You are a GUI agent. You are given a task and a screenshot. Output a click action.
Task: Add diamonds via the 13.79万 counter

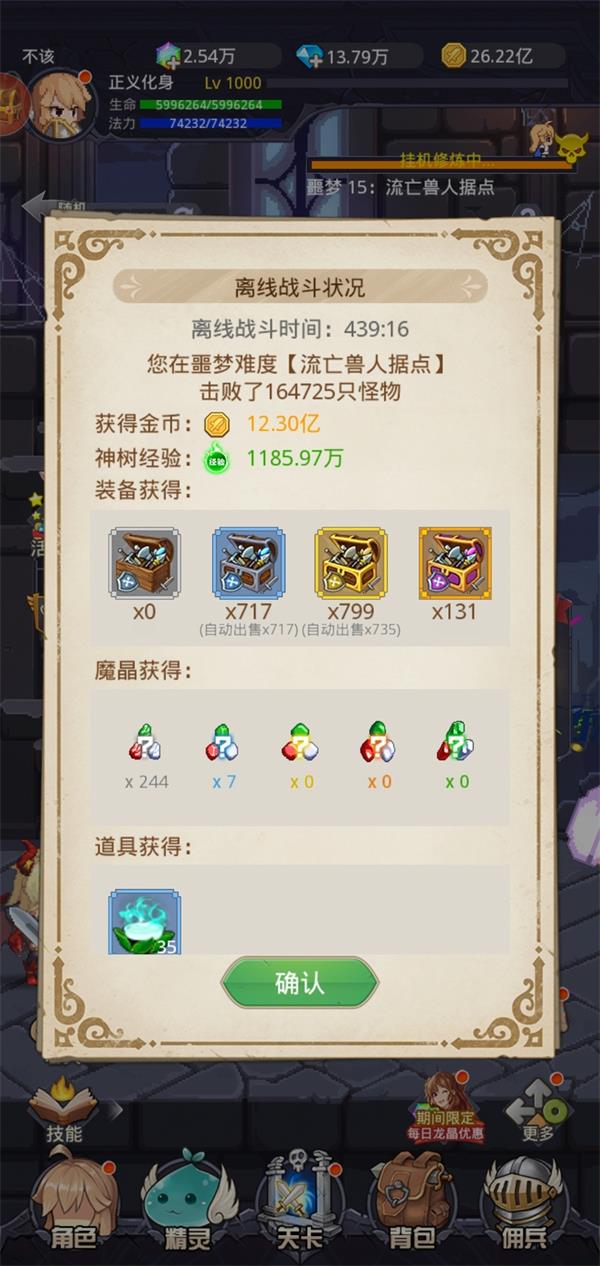(x=310, y=56)
